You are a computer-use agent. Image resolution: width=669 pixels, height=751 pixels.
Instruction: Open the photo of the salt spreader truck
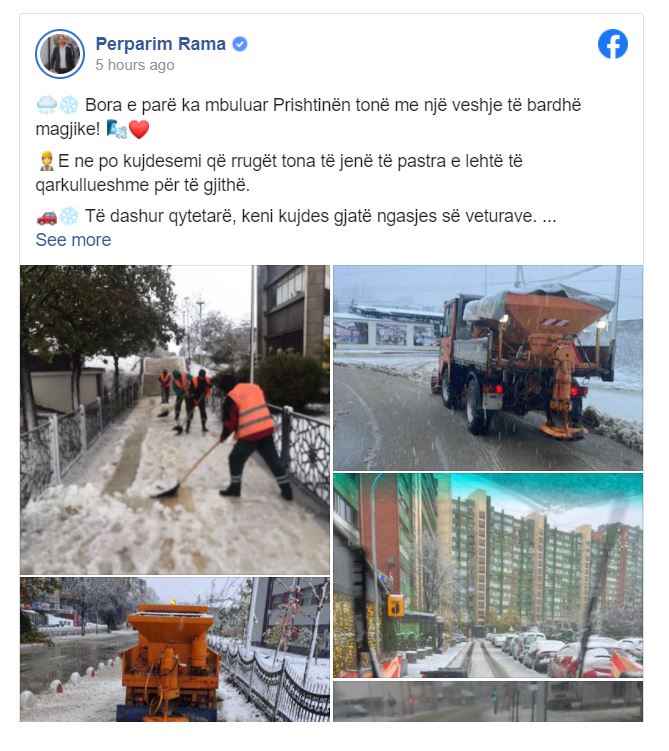click(487, 367)
